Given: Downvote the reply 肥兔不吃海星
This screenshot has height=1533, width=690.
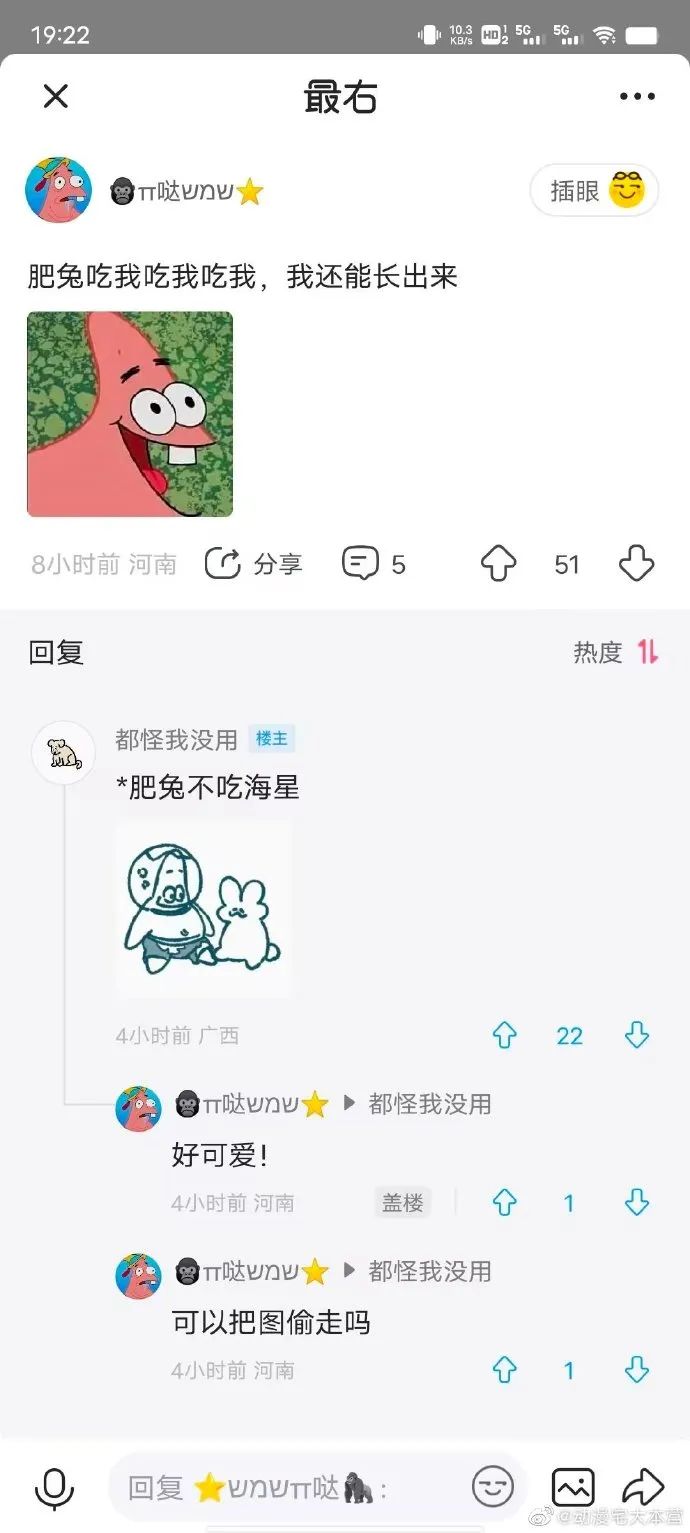Looking at the screenshot, I should pos(637,1036).
